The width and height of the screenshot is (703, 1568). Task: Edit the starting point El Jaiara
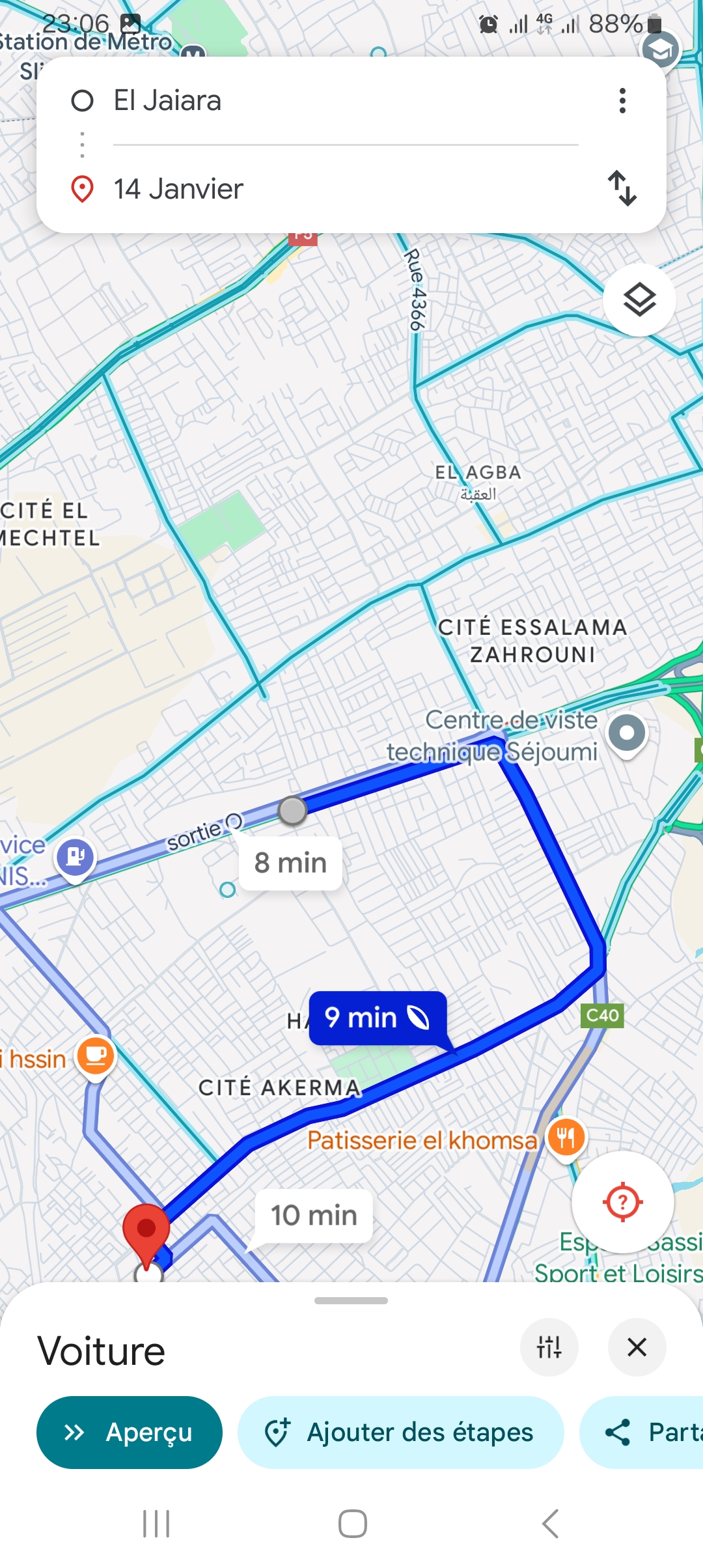coord(325,101)
